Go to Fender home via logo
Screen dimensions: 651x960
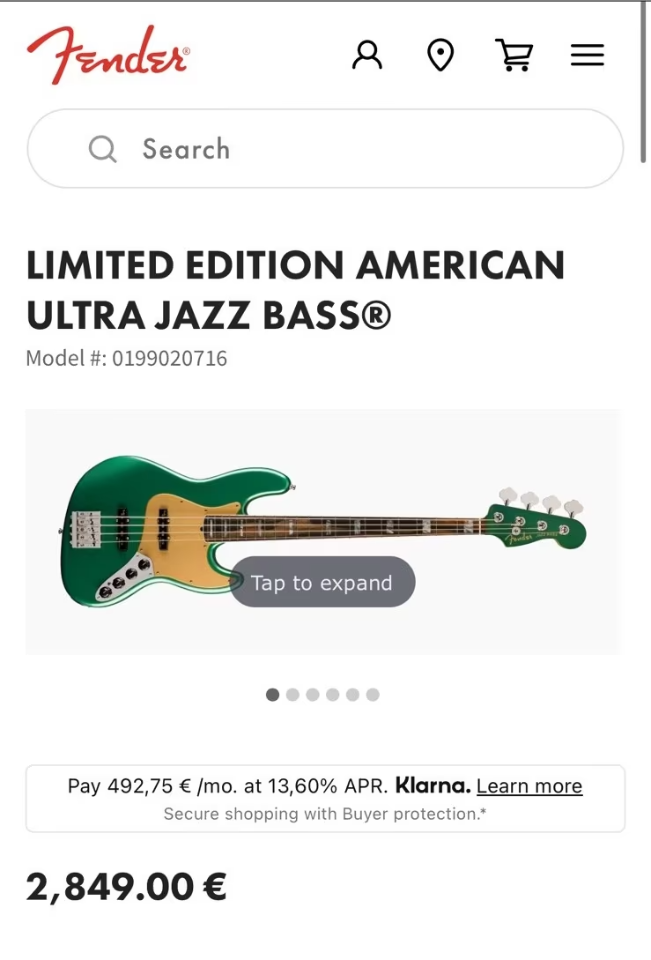click(x=108, y=54)
